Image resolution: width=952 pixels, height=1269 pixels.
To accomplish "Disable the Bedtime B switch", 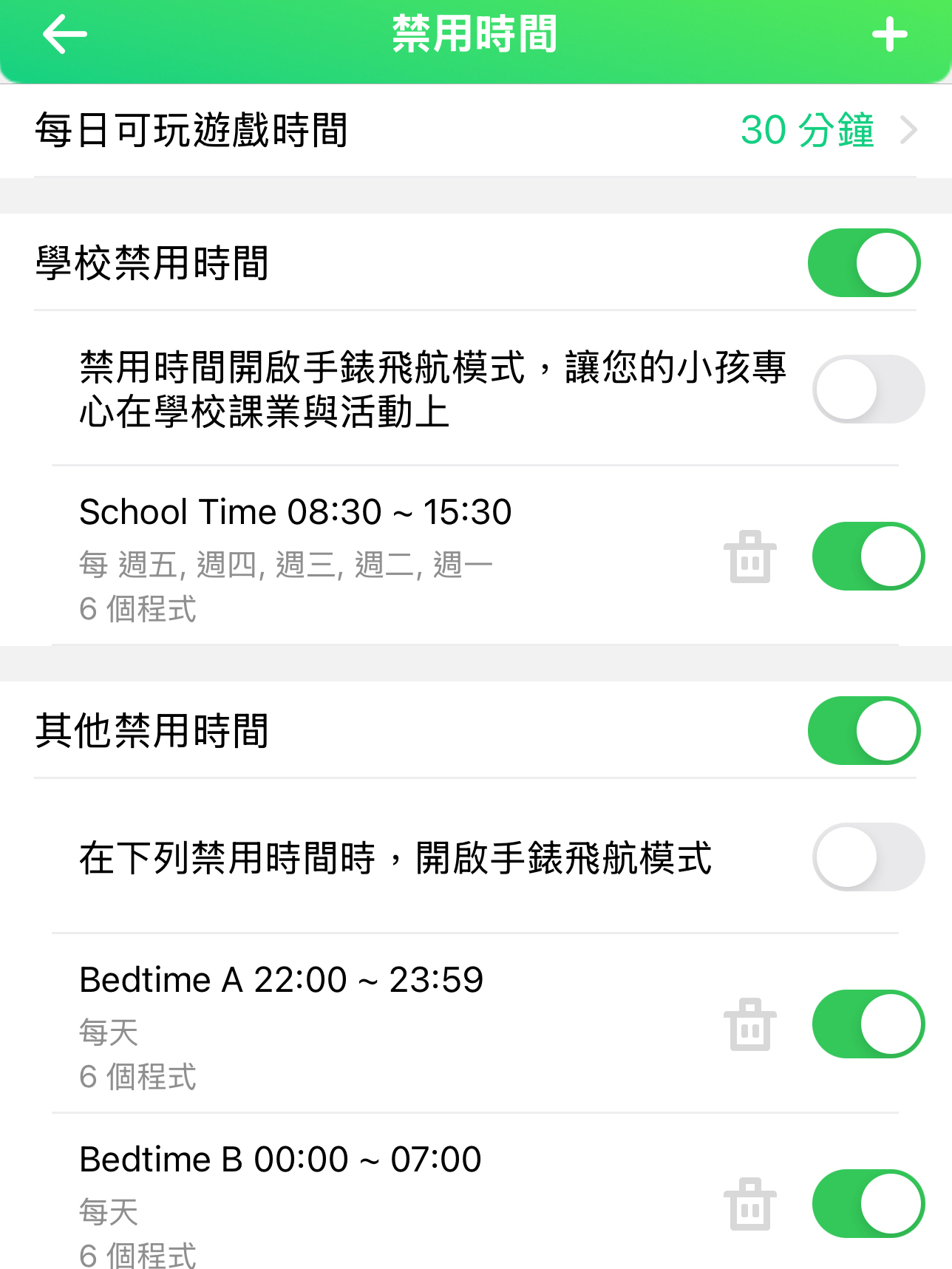I will click(x=868, y=1204).
